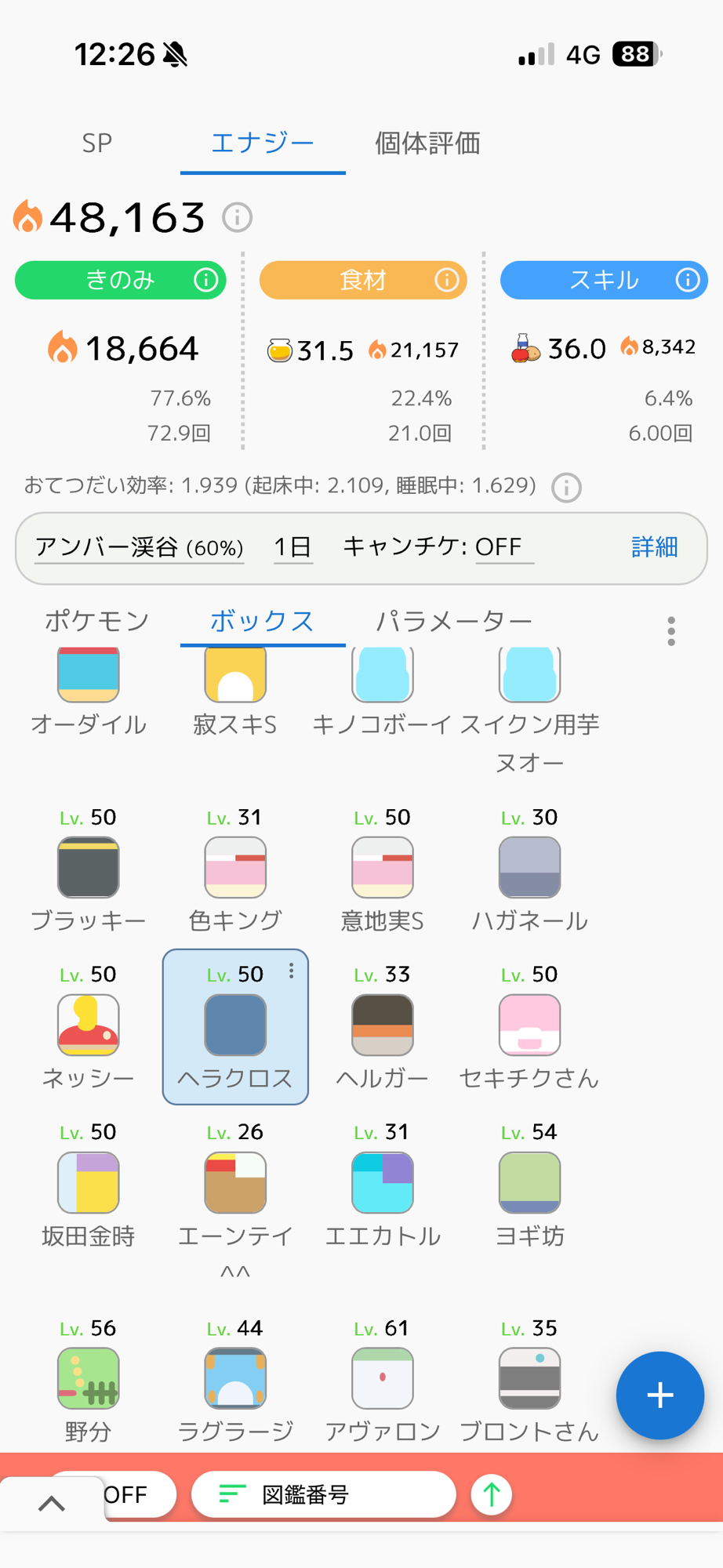Open the box overflow menu beside パラメーター

(671, 631)
